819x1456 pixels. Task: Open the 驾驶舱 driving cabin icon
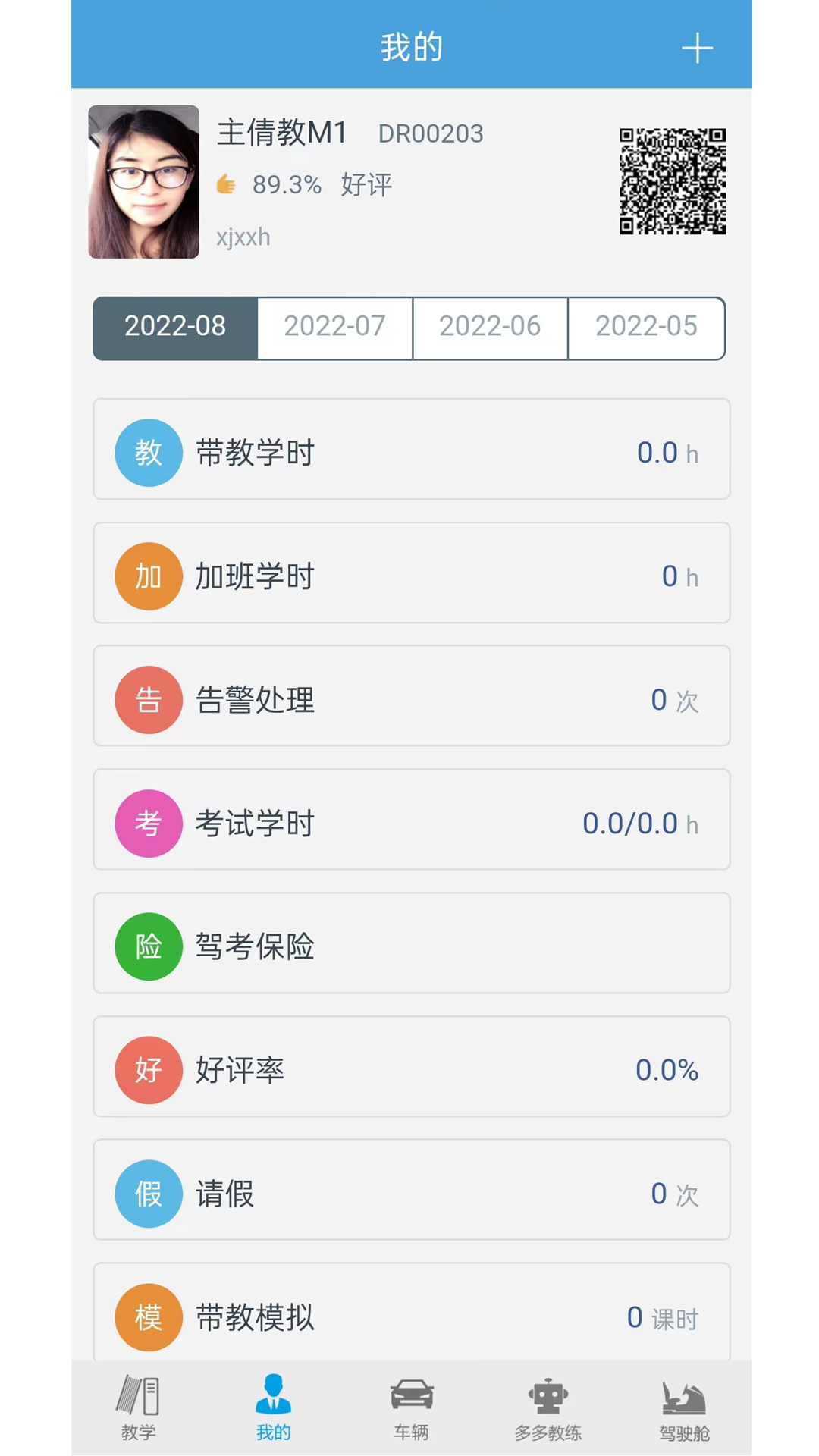pyautogui.click(x=681, y=1407)
